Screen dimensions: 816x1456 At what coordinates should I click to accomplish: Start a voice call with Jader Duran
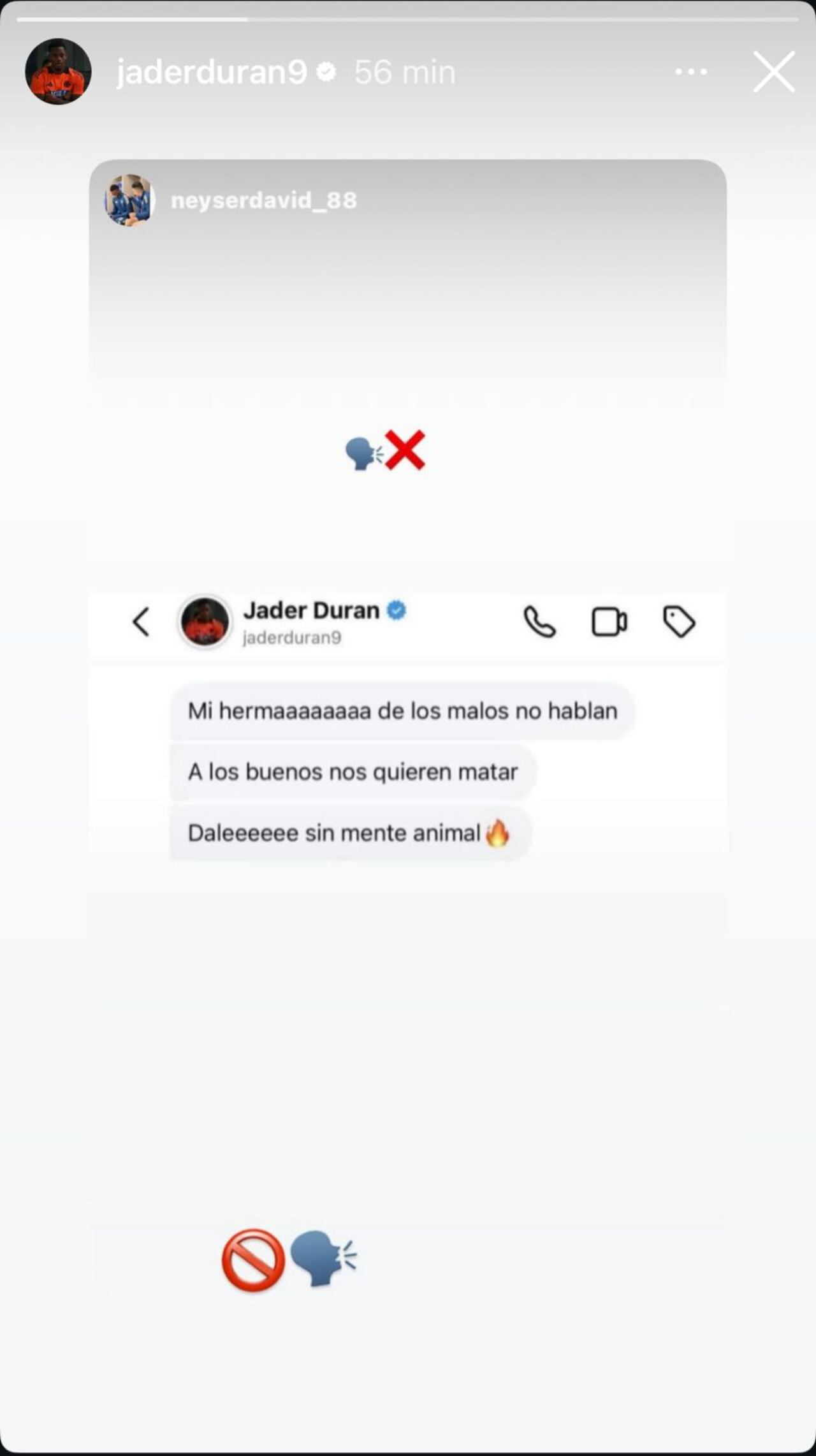[539, 622]
